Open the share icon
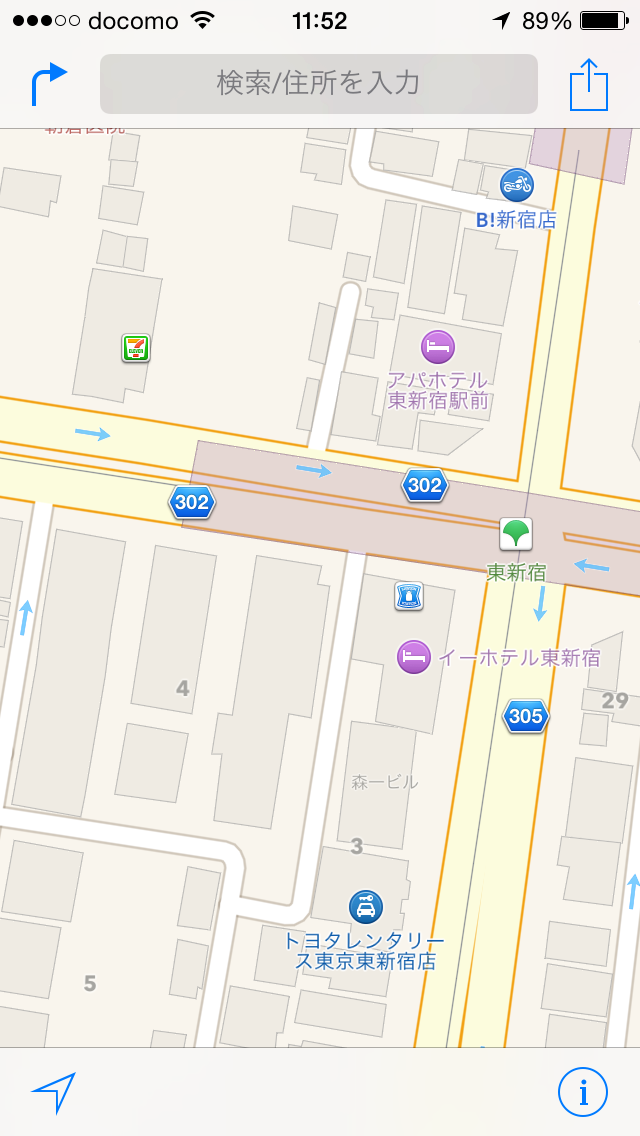 [589, 84]
